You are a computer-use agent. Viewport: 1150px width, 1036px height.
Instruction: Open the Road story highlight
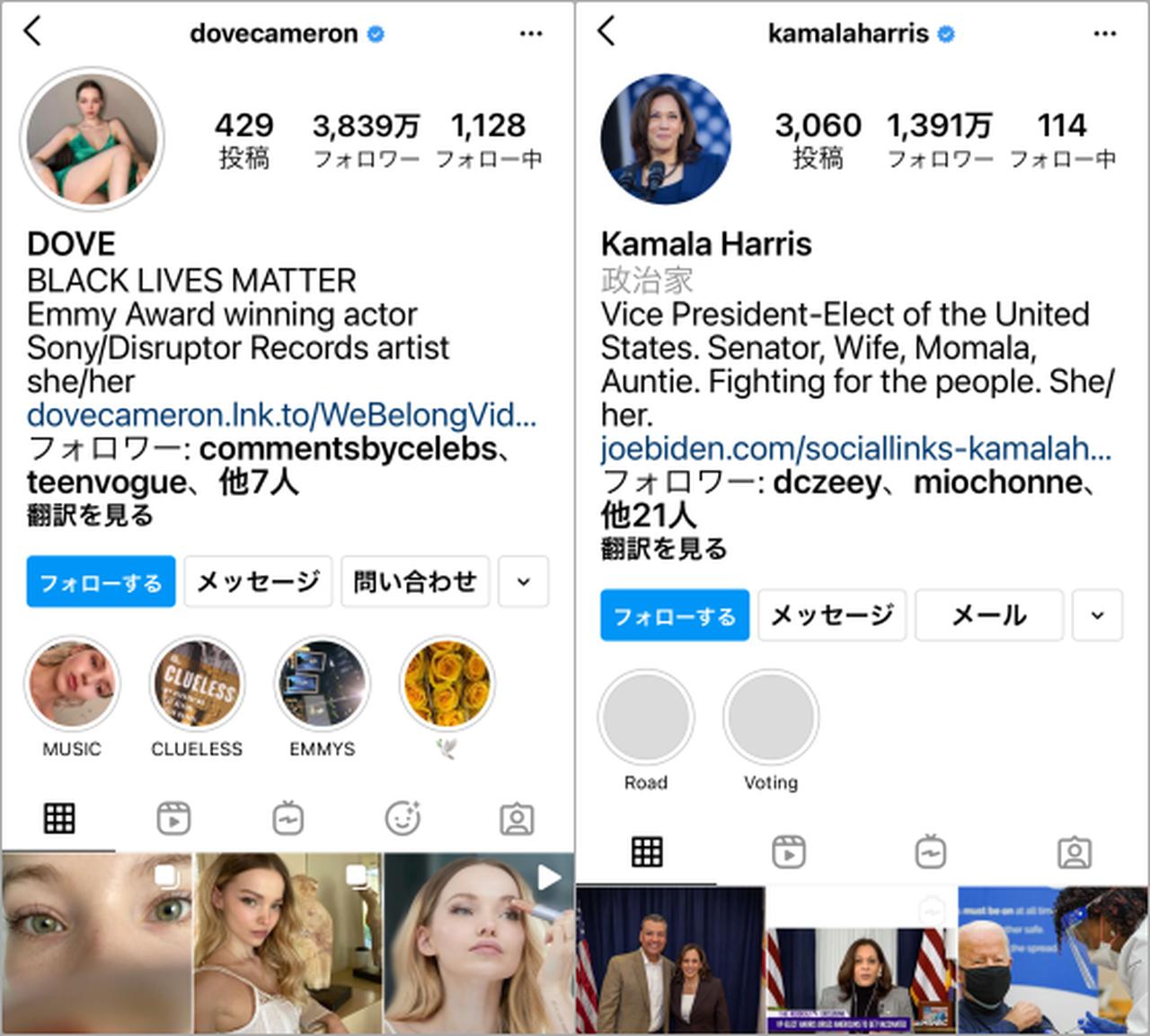coord(646,718)
